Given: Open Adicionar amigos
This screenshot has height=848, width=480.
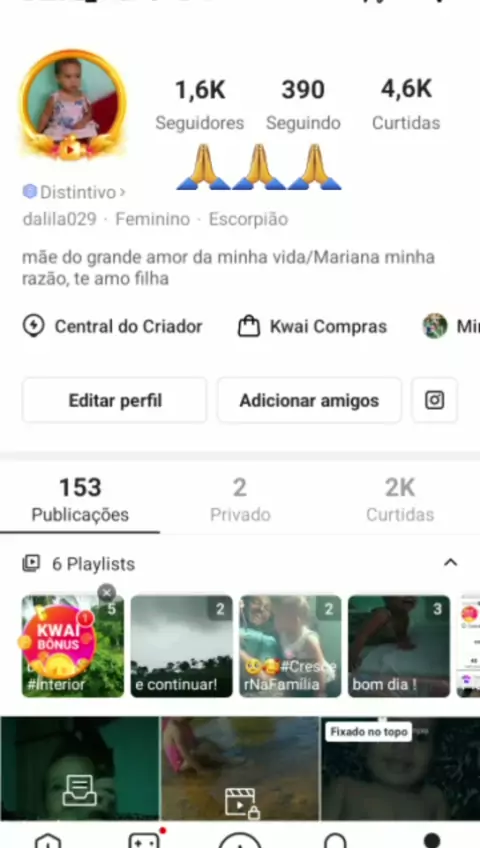Looking at the screenshot, I should pyautogui.click(x=309, y=400).
